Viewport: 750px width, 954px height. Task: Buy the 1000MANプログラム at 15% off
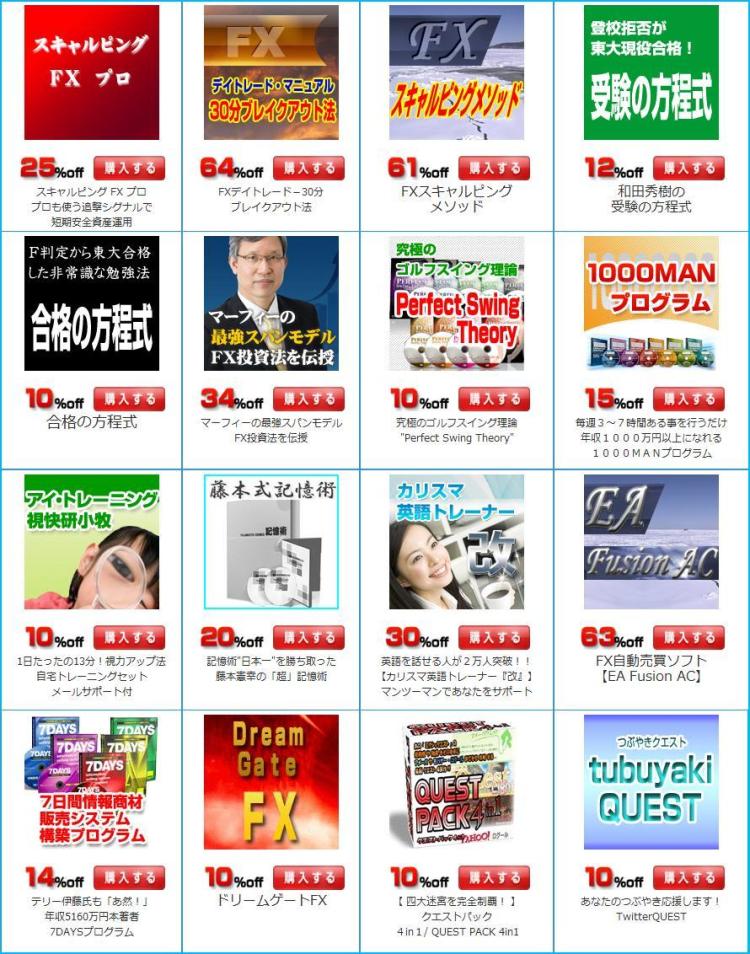[x=689, y=400]
